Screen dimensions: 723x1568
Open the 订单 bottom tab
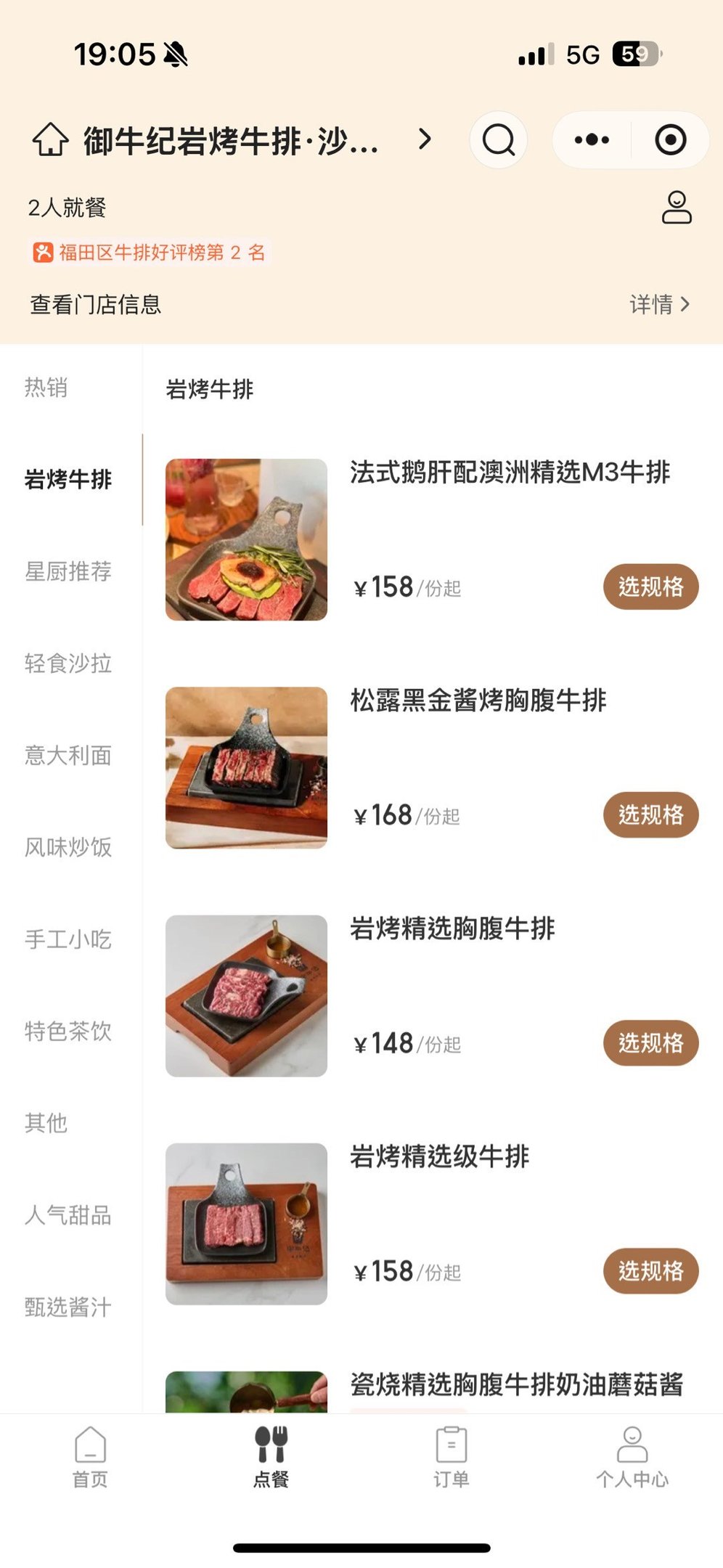(452, 1457)
